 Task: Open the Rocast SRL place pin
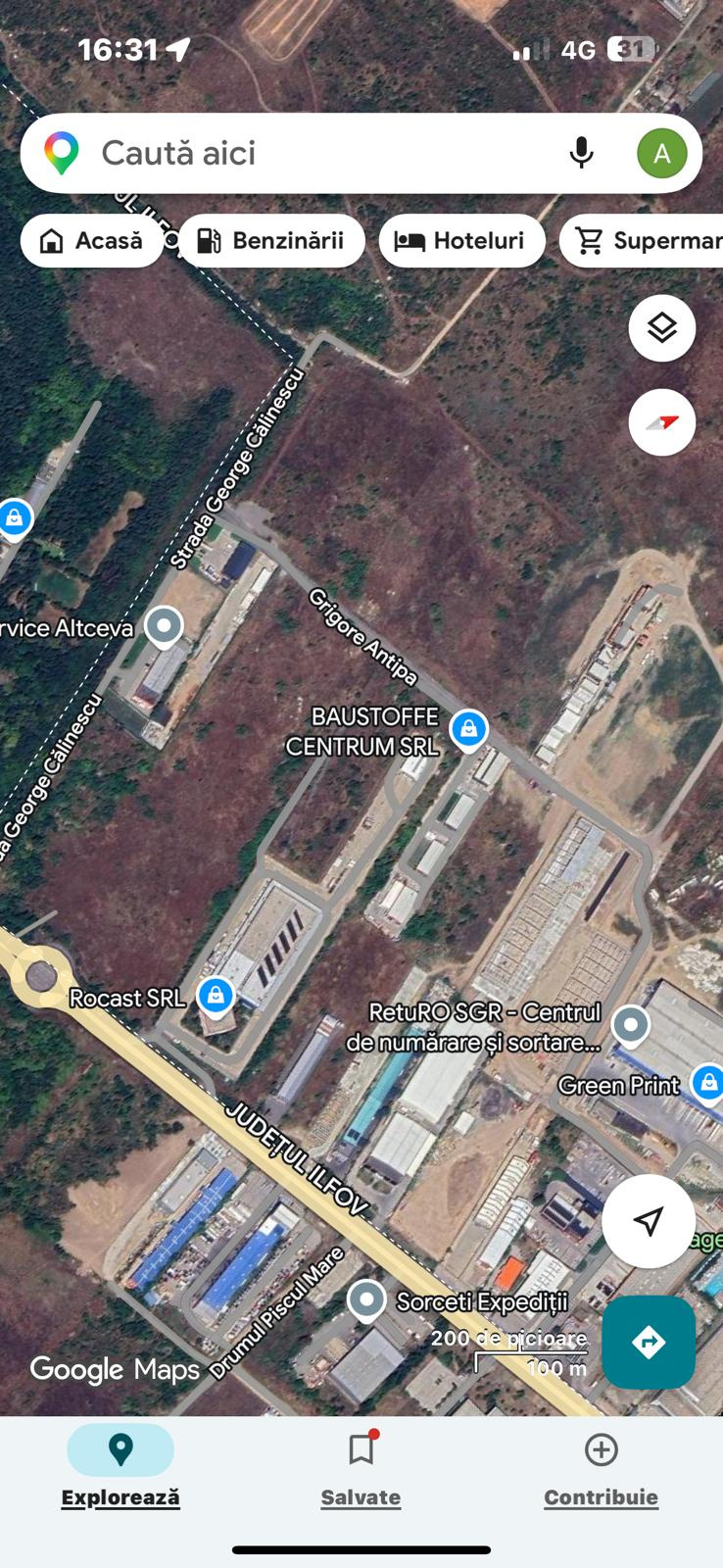216,996
